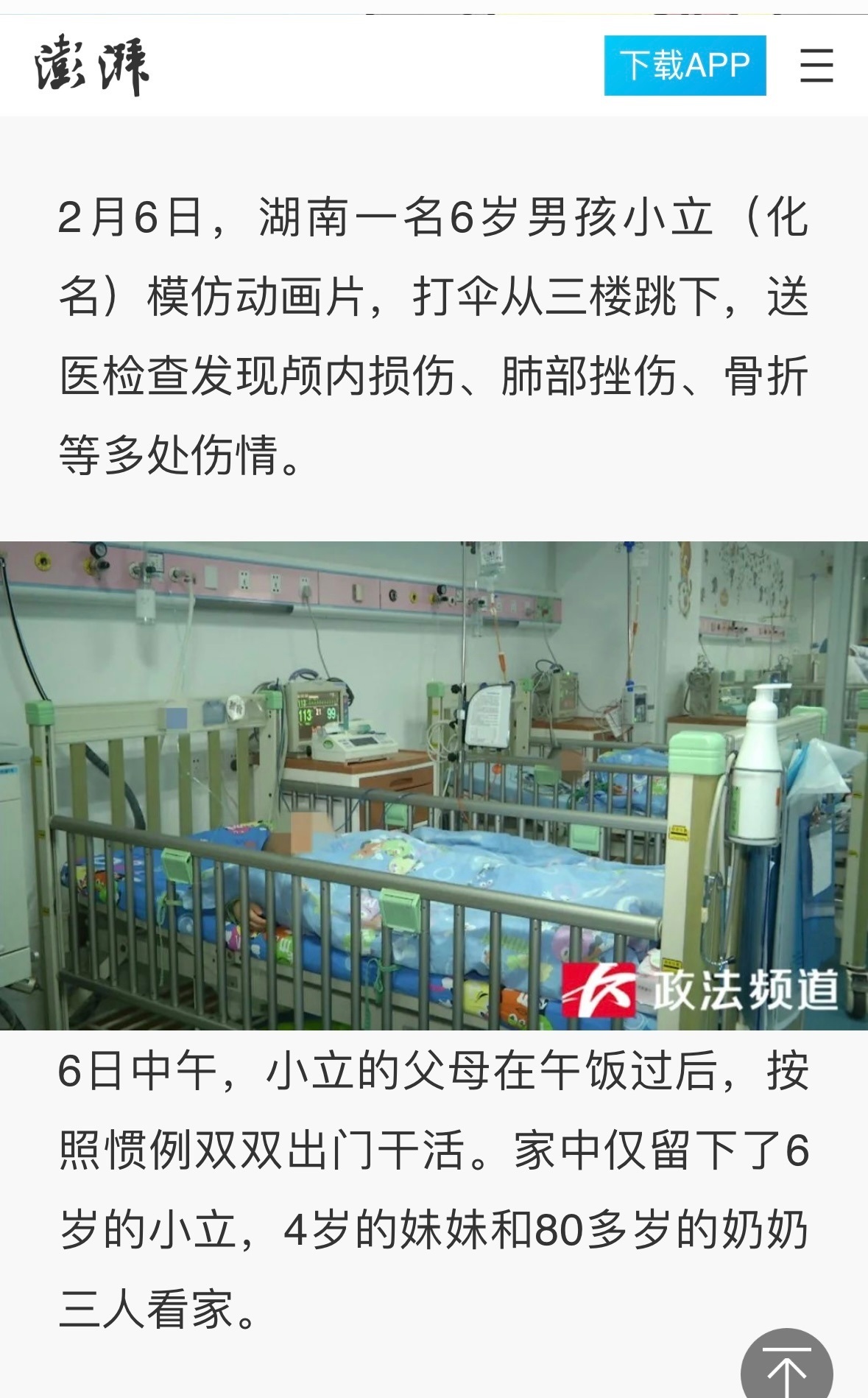Tap the back-to-top arrow button

pyautogui.click(x=786, y=1366)
